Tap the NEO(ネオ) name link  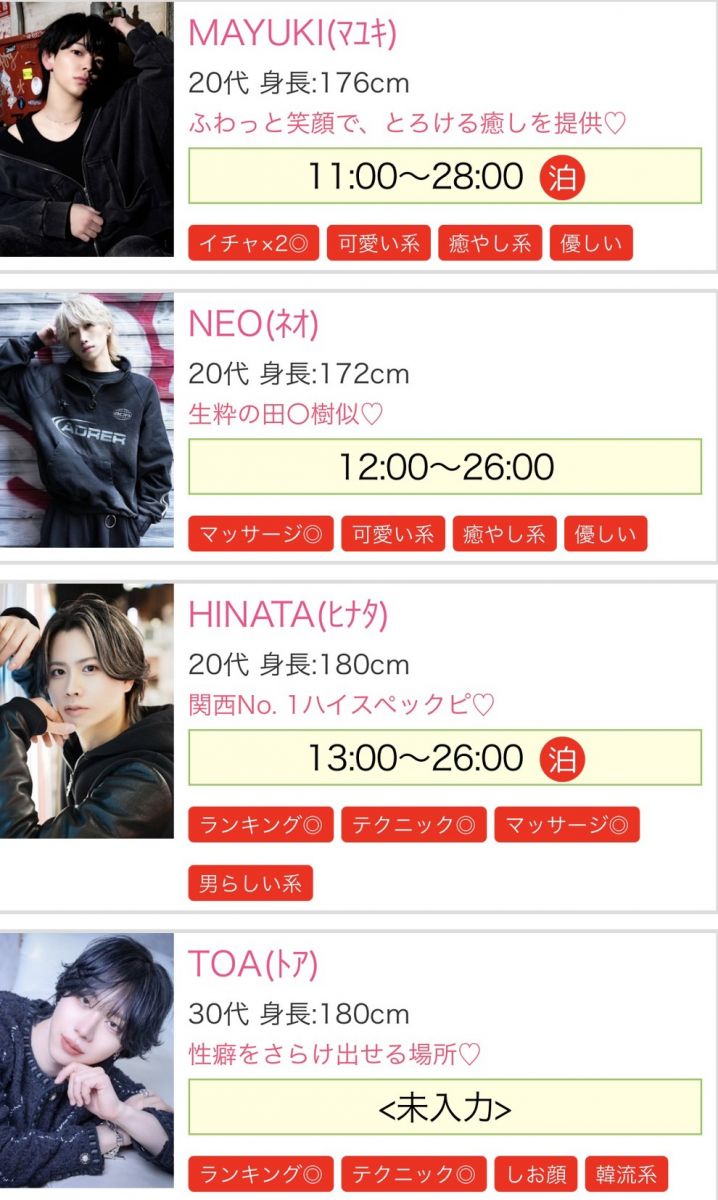point(253,324)
